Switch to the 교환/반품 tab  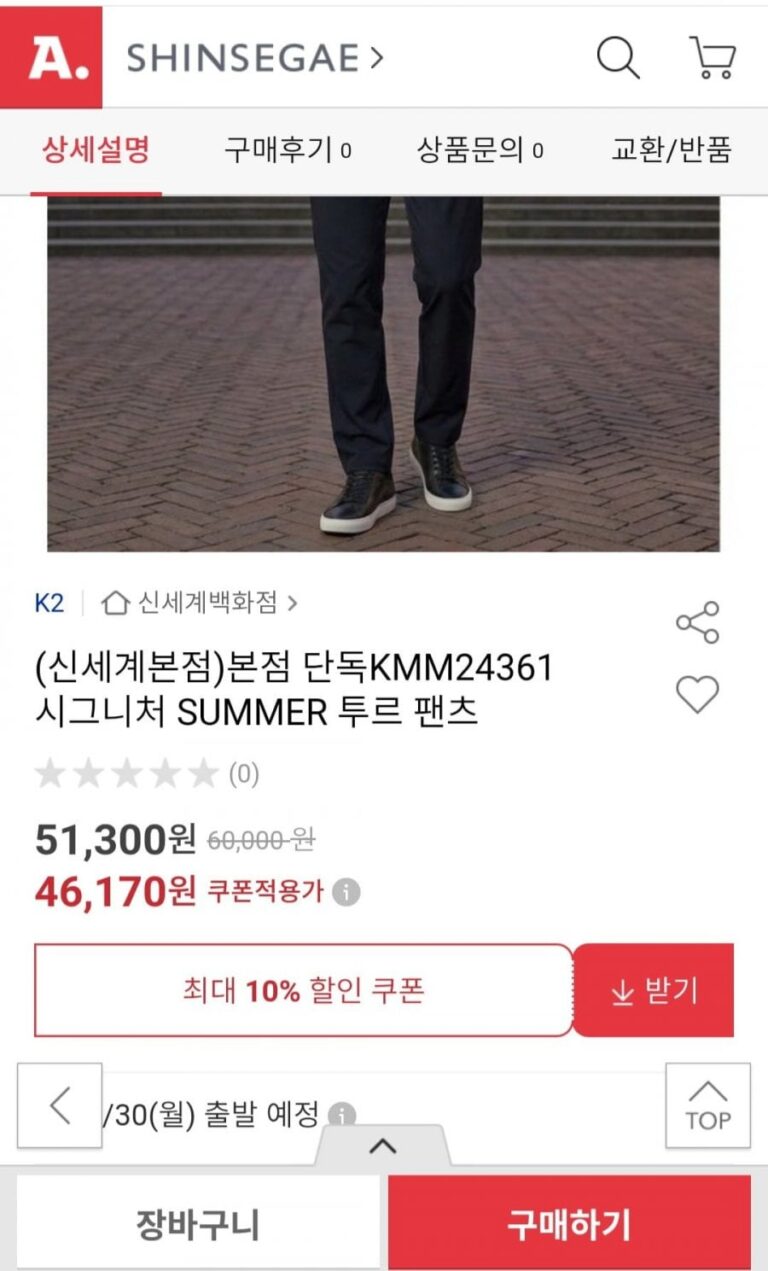(671, 151)
